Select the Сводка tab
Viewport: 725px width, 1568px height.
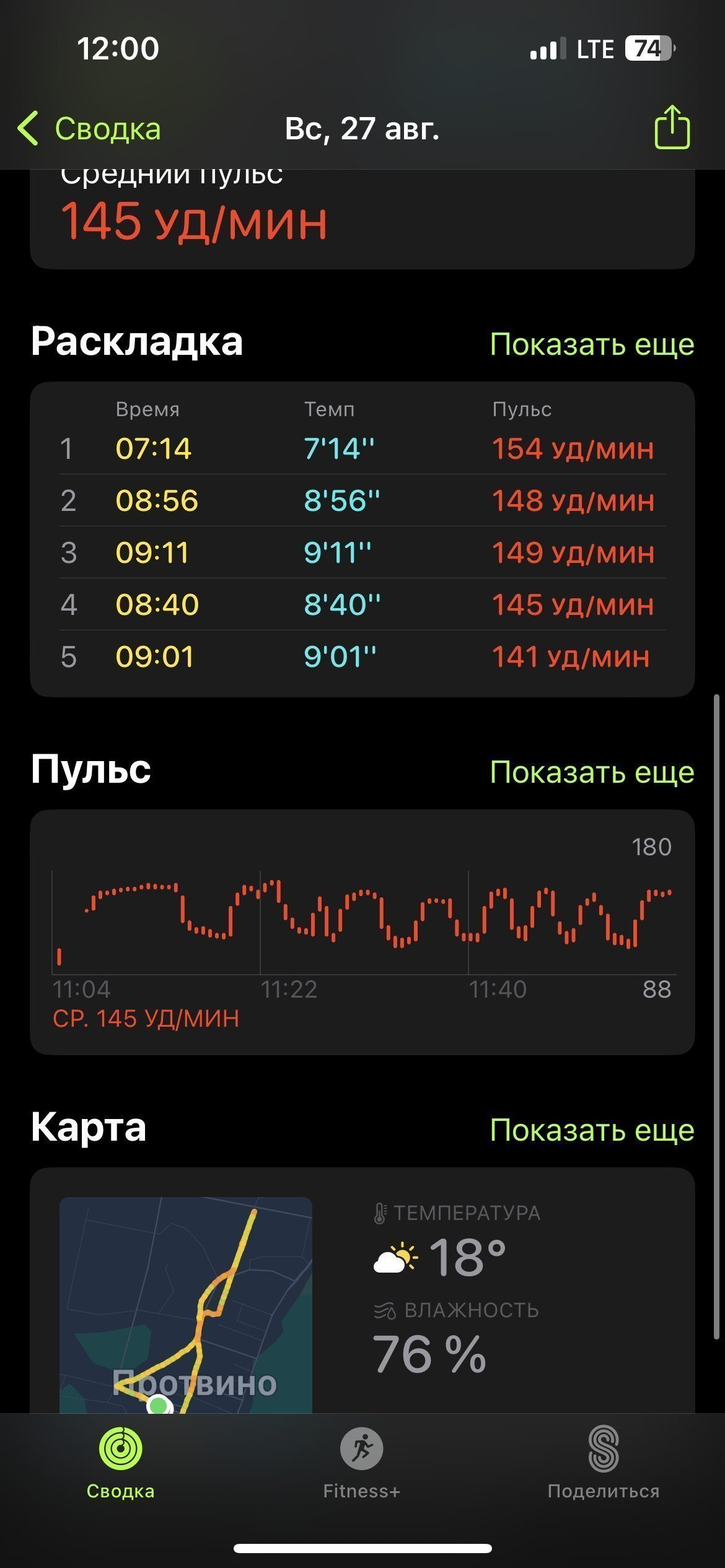pyautogui.click(x=120, y=1463)
